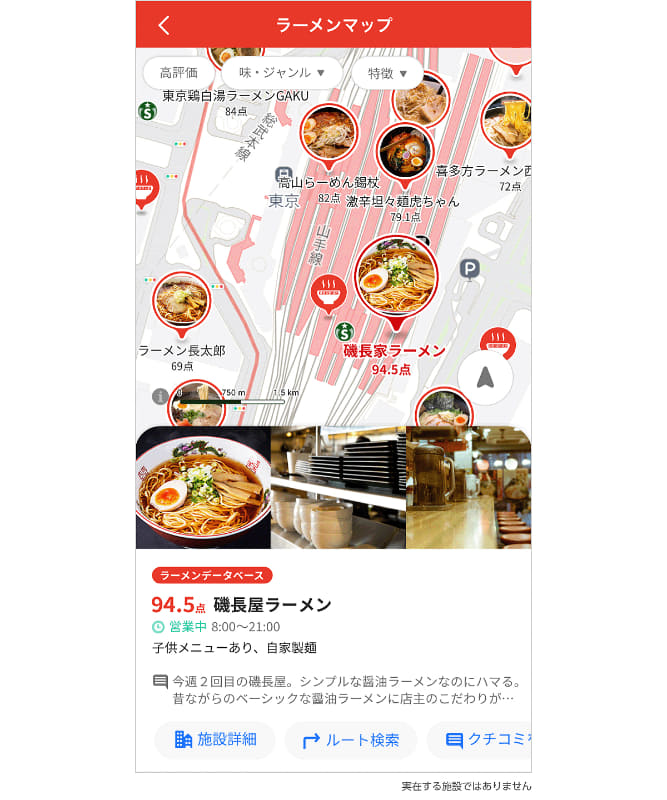This screenshot has width=667, height=800.
Task: Open the ラーメン長太郎 map marker
Action: 181,301
